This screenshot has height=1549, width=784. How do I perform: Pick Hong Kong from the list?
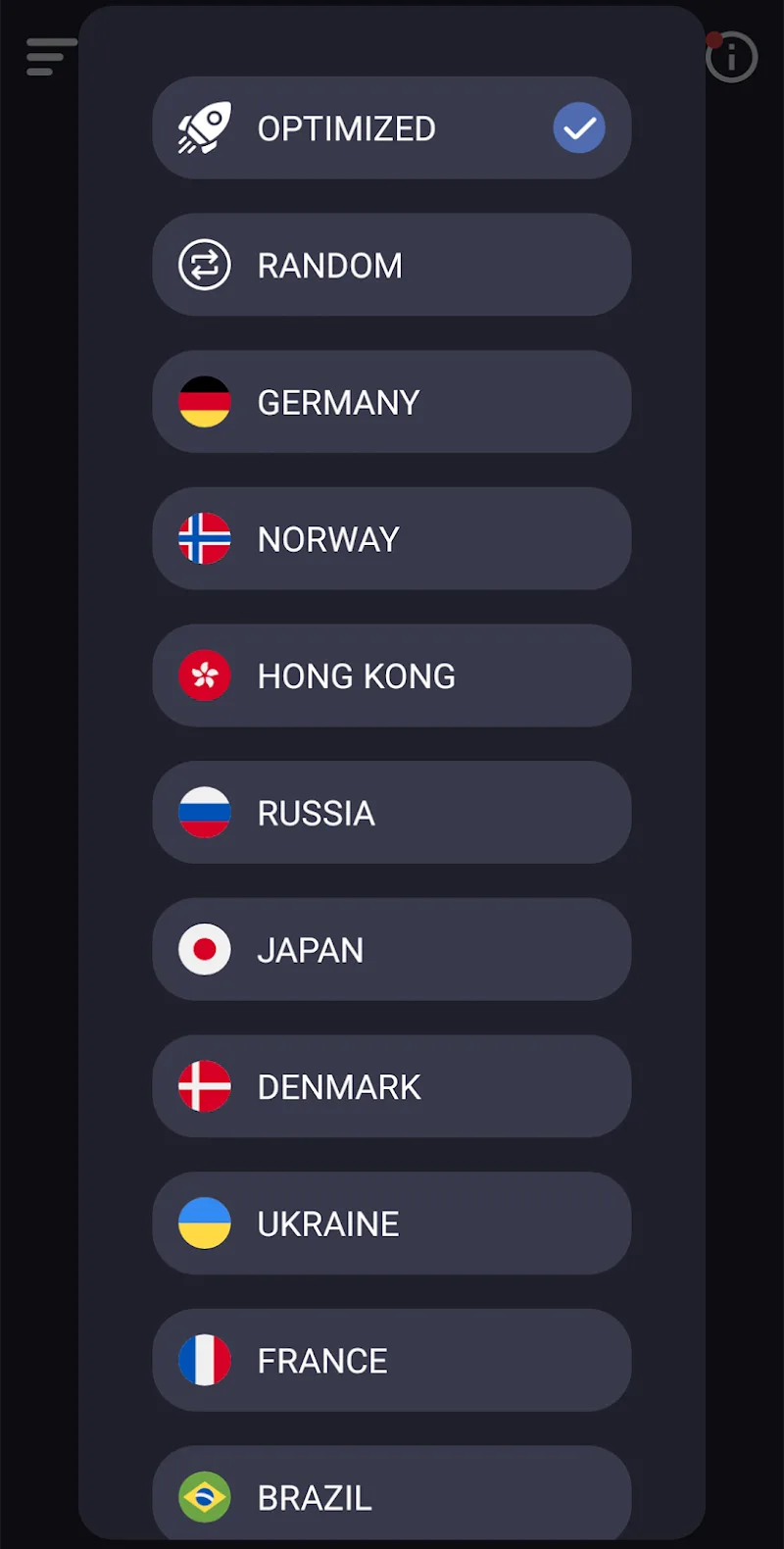click(x=392, y=675)
